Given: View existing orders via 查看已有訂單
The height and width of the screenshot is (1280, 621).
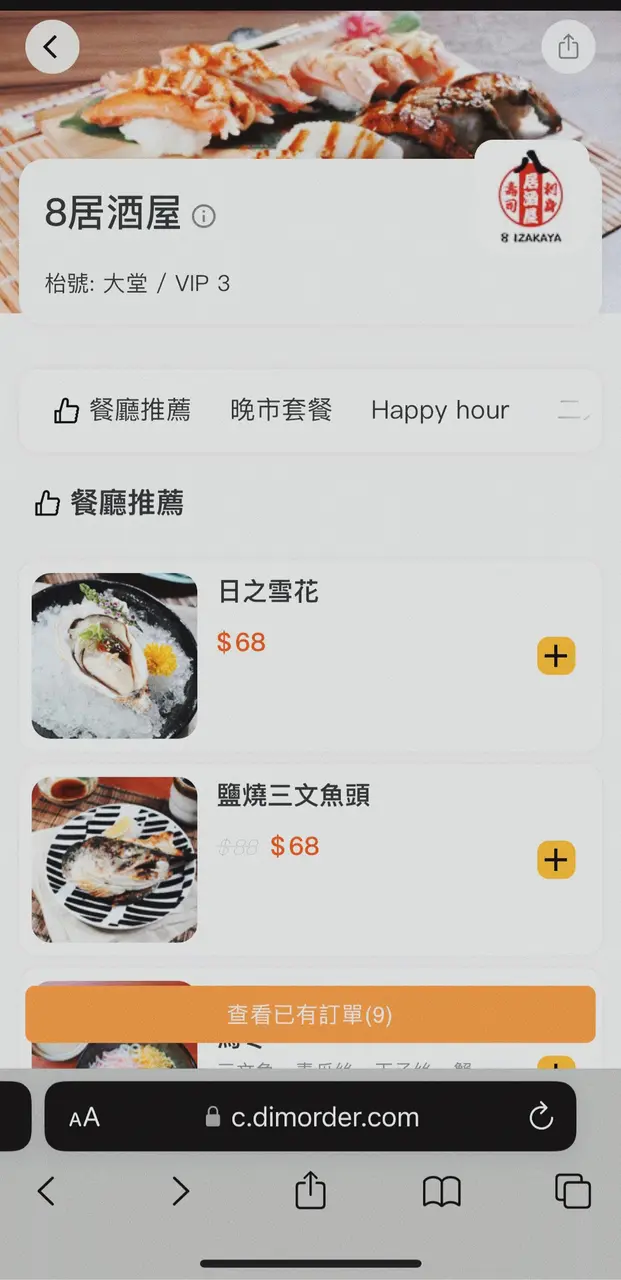Looking at the screenshot, I should (x=310, y=1015).
